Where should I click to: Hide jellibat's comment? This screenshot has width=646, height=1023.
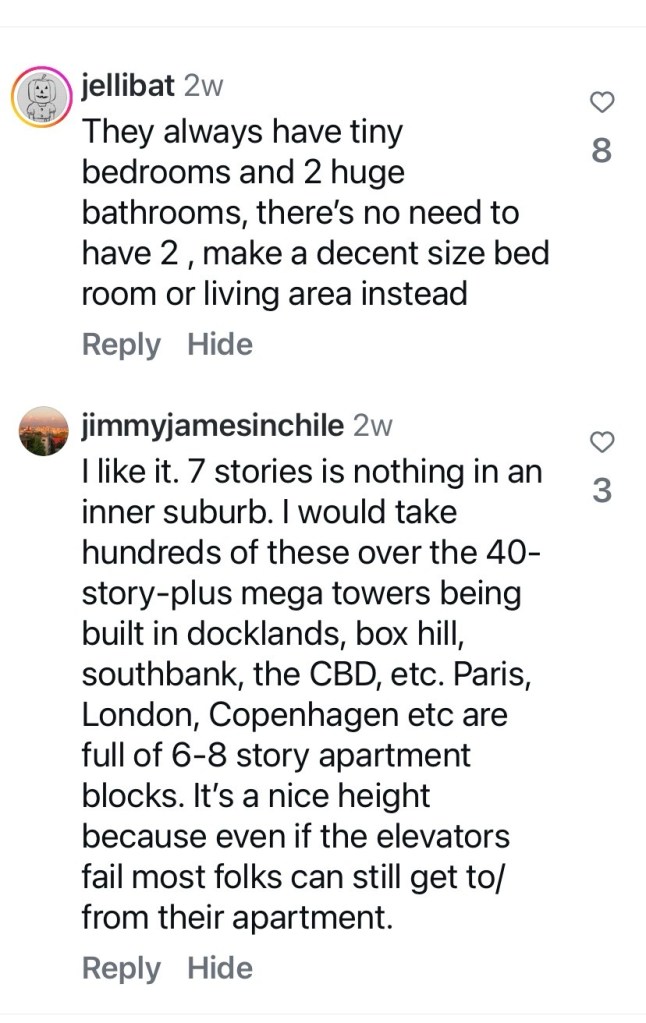(x=220, y=345)
